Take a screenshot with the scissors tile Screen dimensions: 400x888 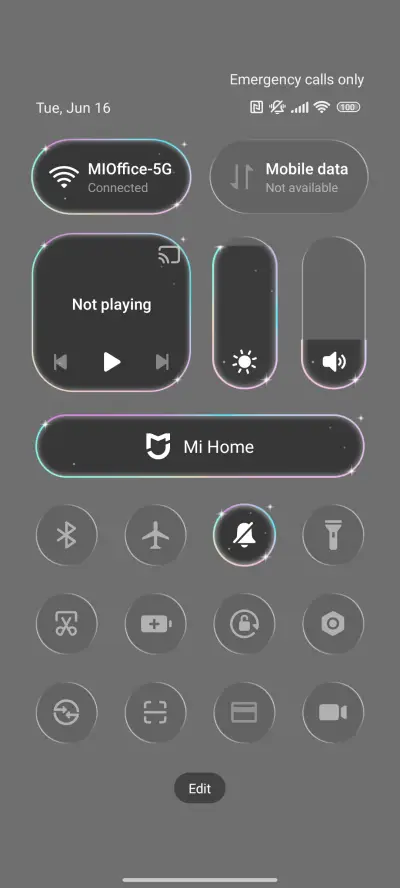tap(67, 624)
